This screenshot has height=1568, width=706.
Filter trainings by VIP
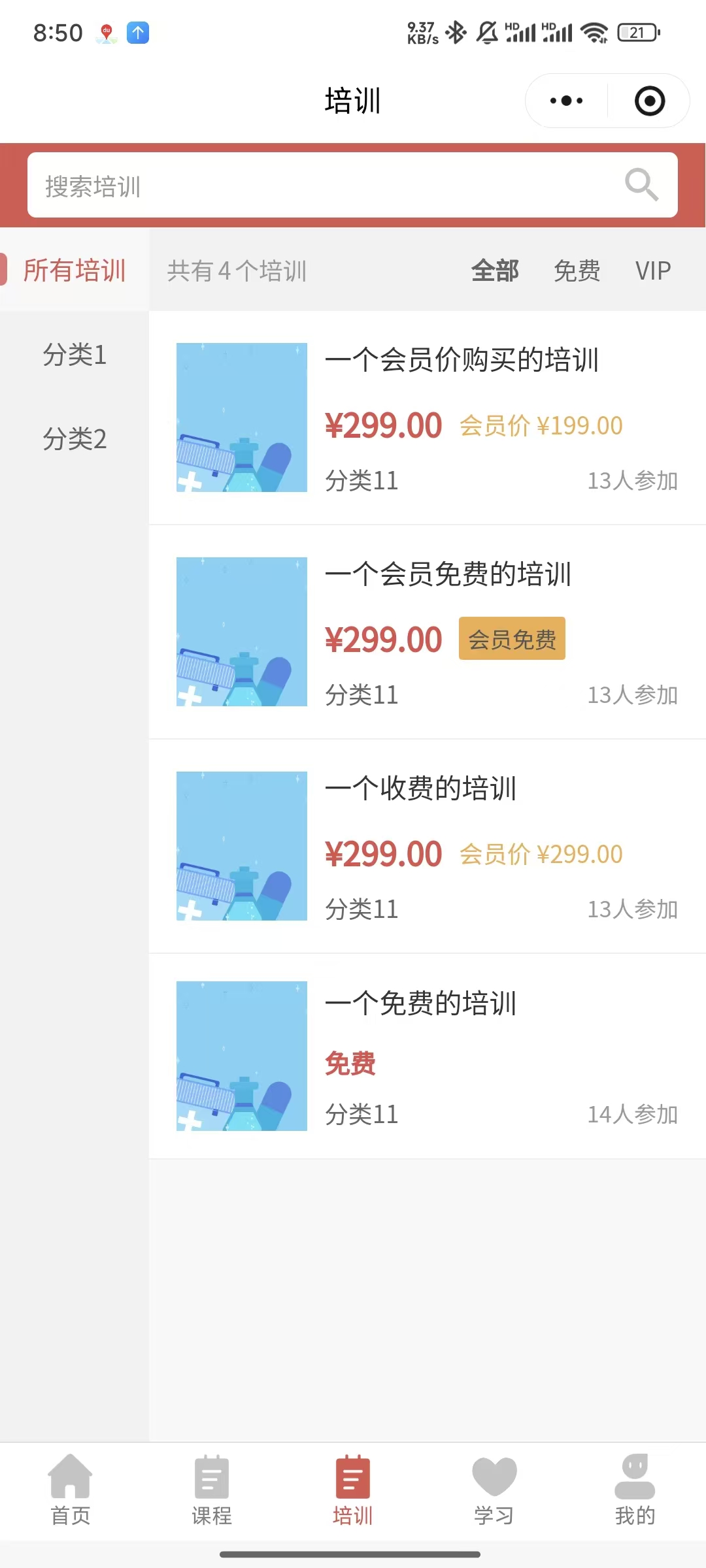653,270
